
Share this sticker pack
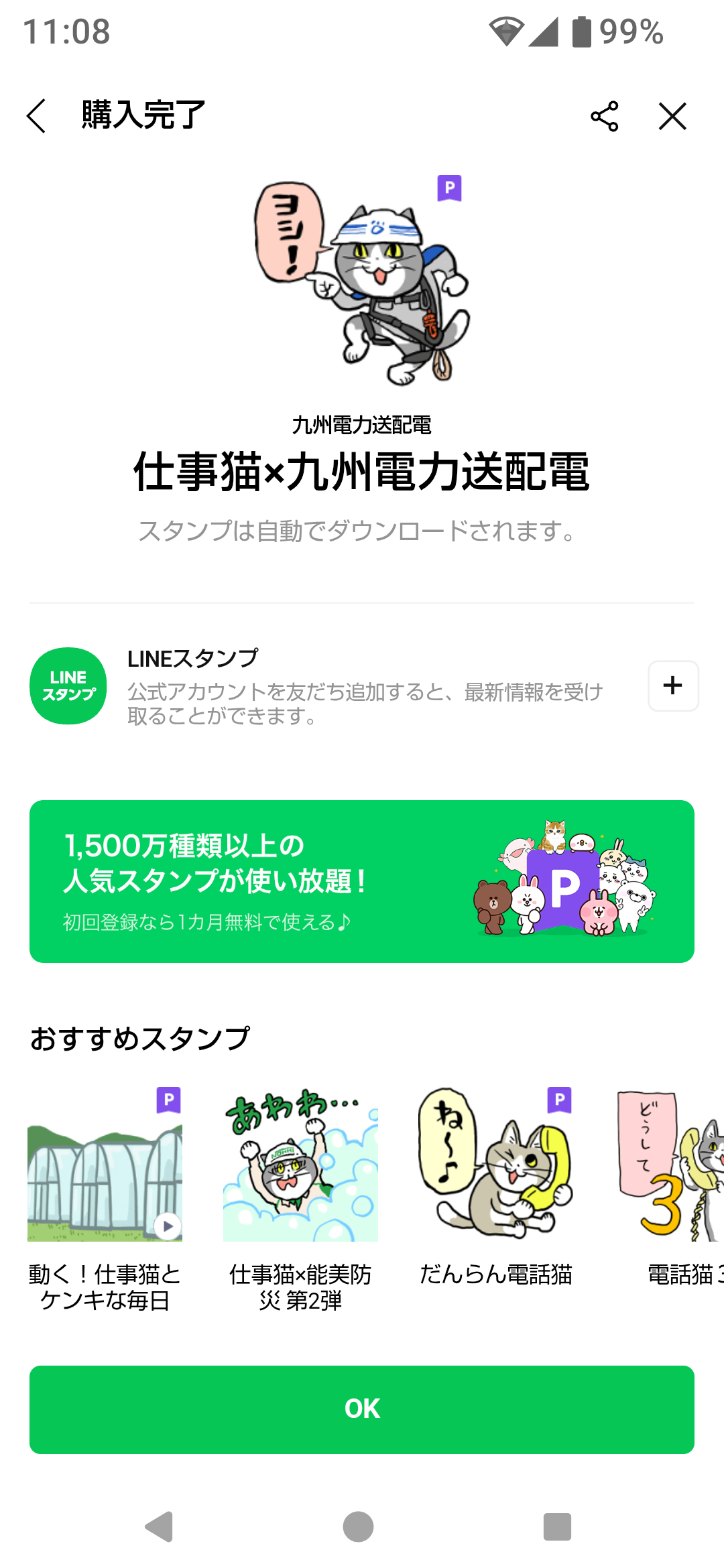click(x=604, y=116)
